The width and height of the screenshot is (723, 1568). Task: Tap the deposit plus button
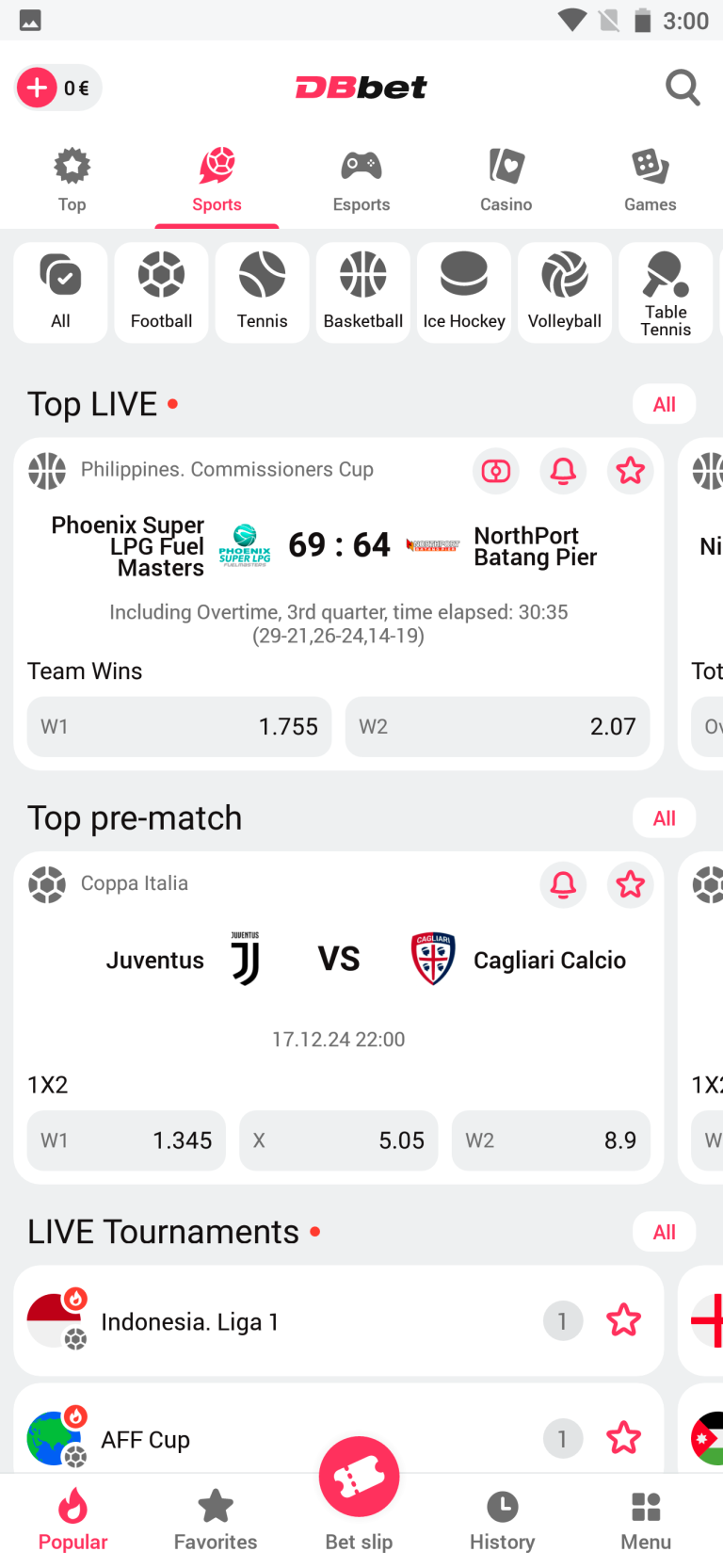coord(38,89)
